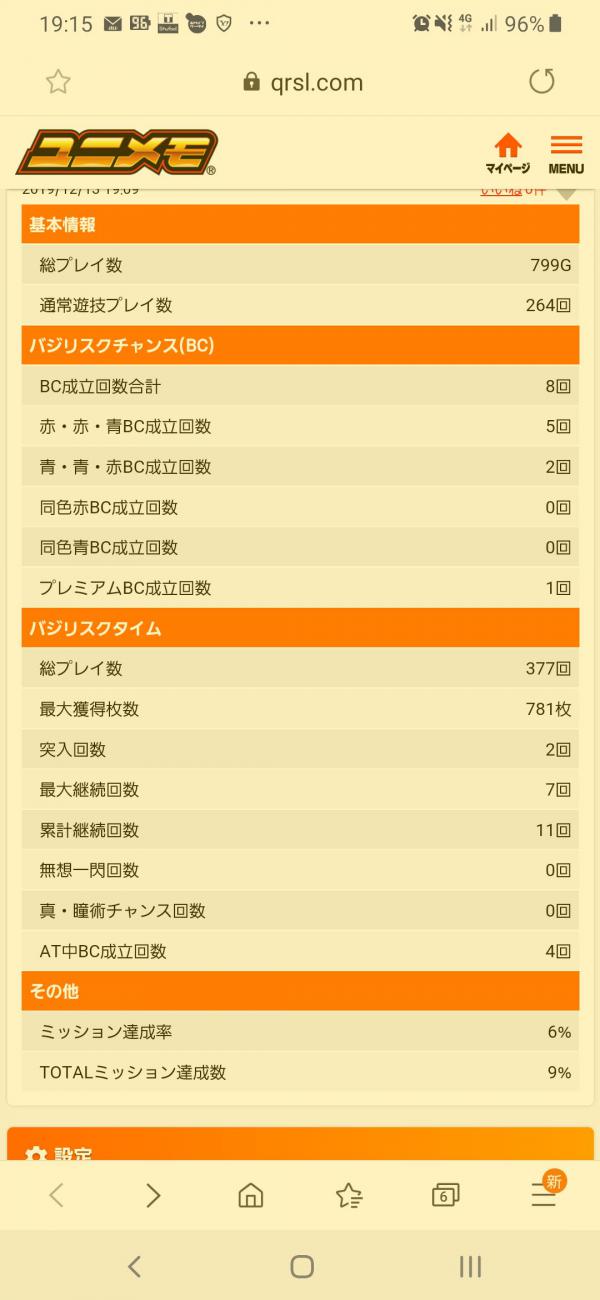Open マイページ
Viewport: 600px width, 1300px height.
(x=508, y=153)
